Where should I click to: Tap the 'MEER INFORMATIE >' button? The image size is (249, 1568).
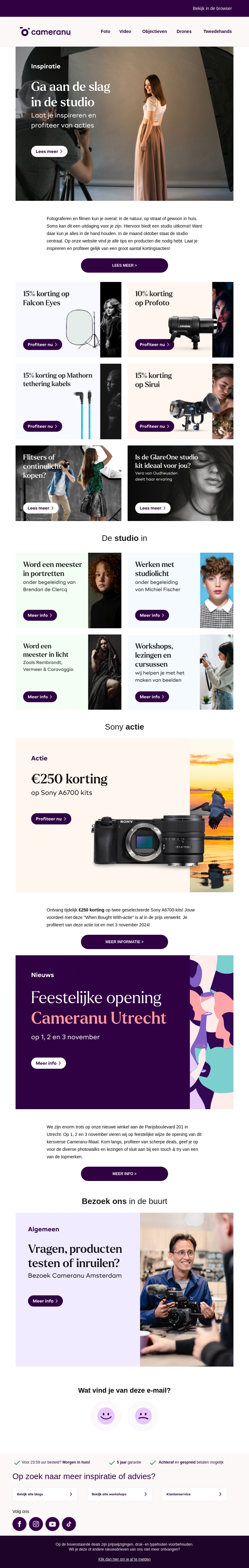(x=124, y=942)
